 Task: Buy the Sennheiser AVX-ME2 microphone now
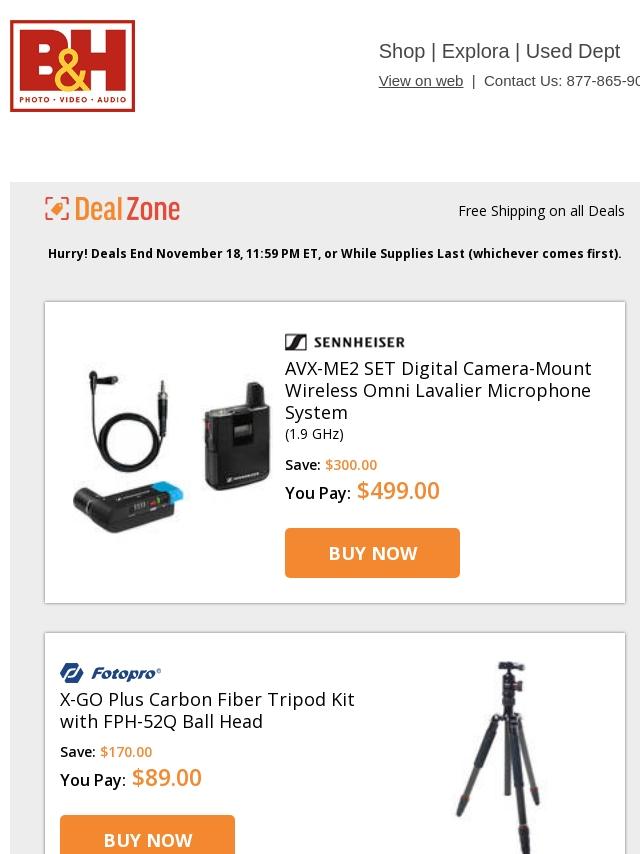coord(372,553)
